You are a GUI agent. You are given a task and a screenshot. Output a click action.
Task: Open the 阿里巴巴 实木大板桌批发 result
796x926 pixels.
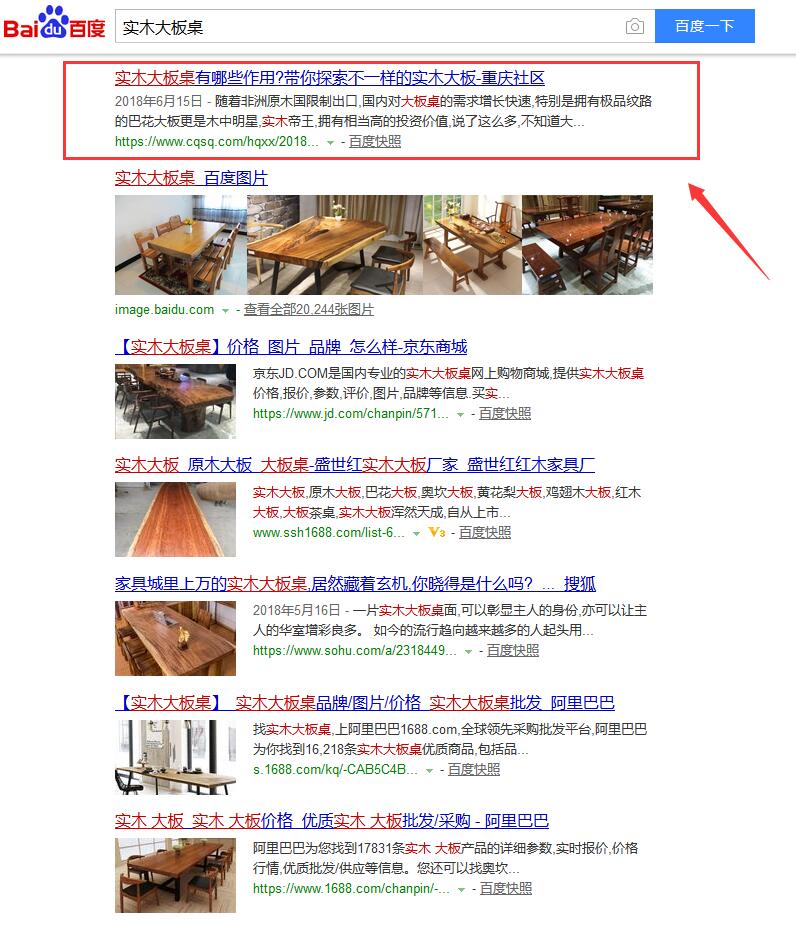pos(364,703)
